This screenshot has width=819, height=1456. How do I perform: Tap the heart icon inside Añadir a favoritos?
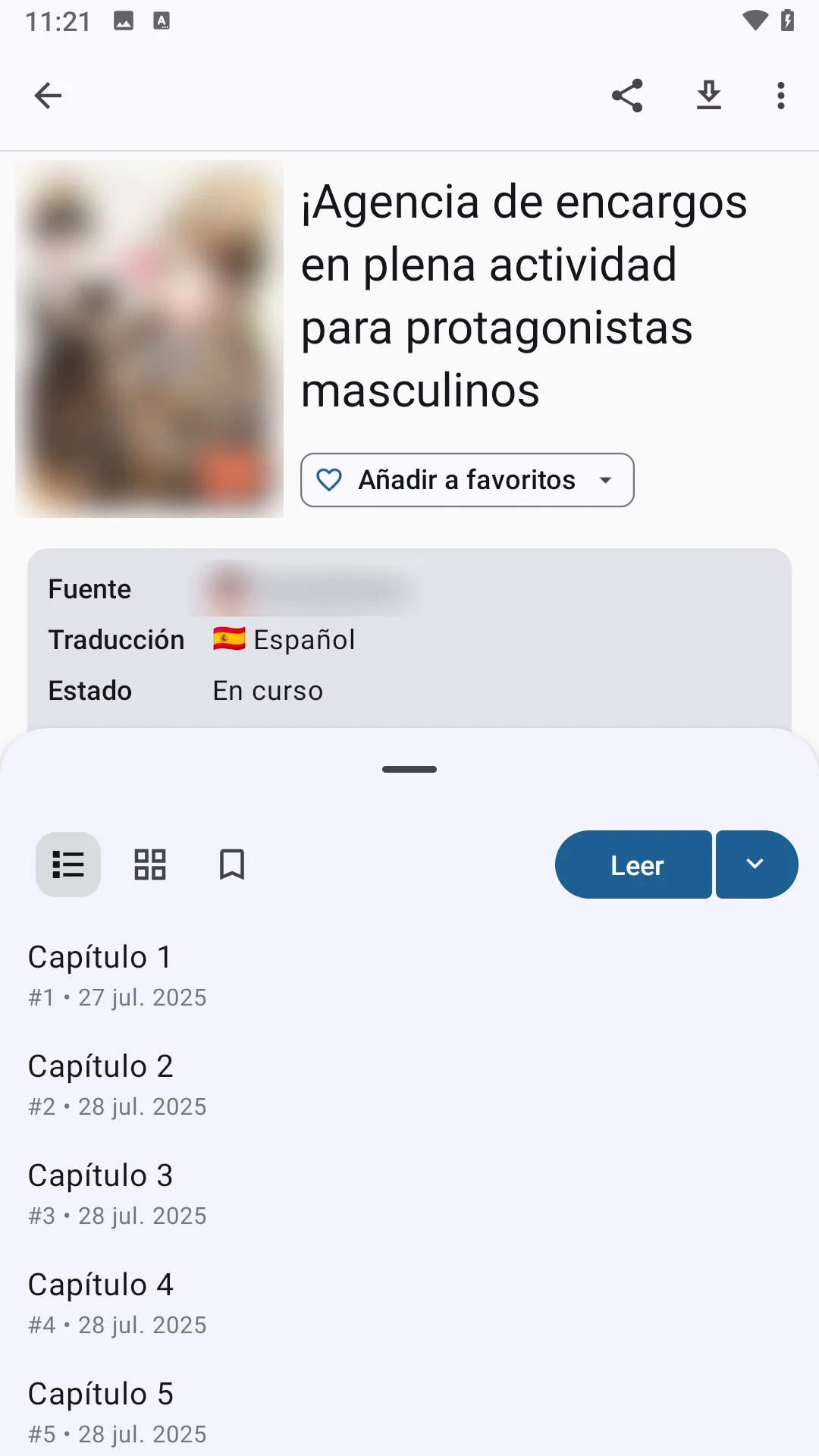(330, 480)
